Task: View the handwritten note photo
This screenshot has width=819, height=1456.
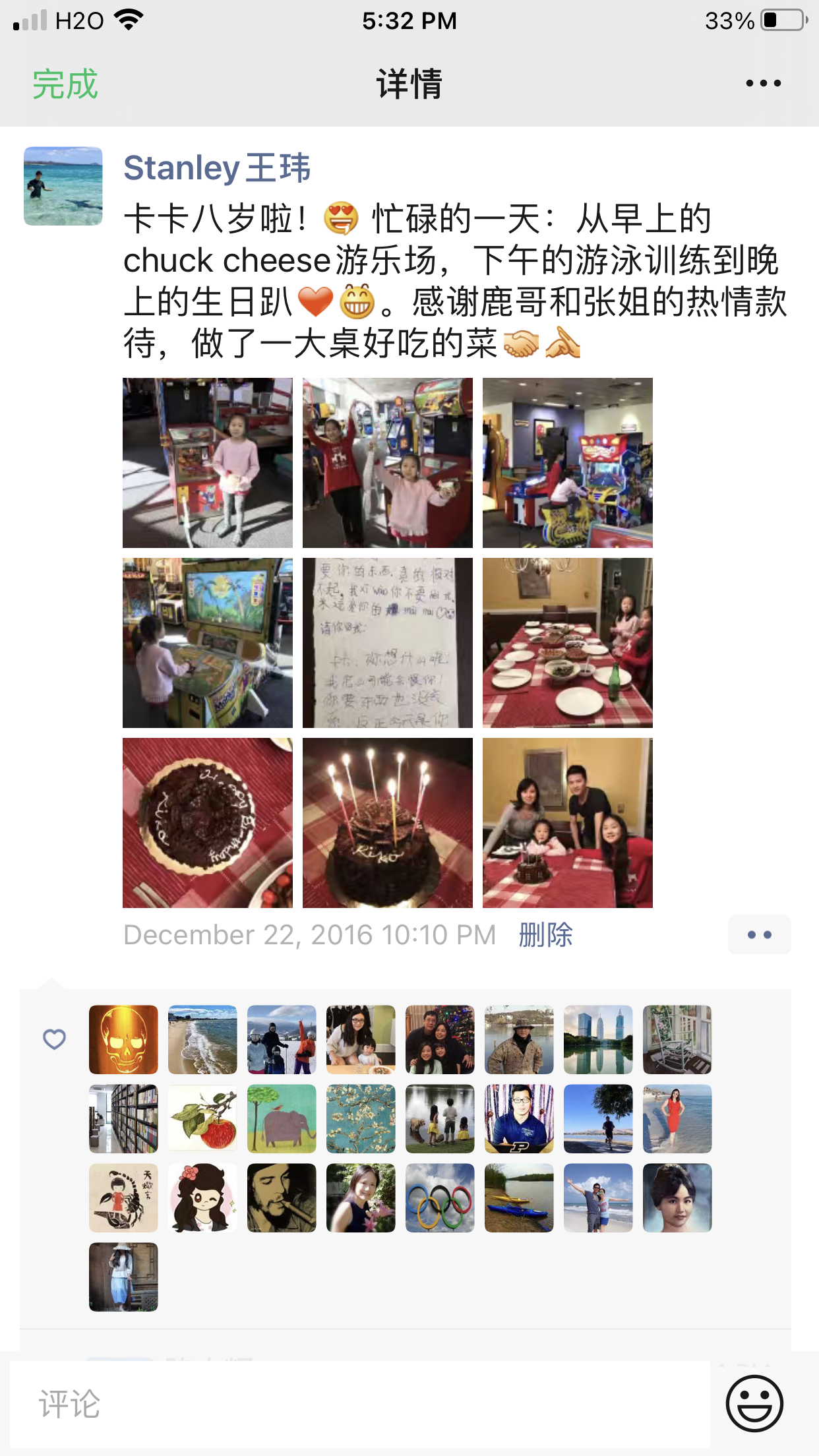Action: tap(387, 643)
